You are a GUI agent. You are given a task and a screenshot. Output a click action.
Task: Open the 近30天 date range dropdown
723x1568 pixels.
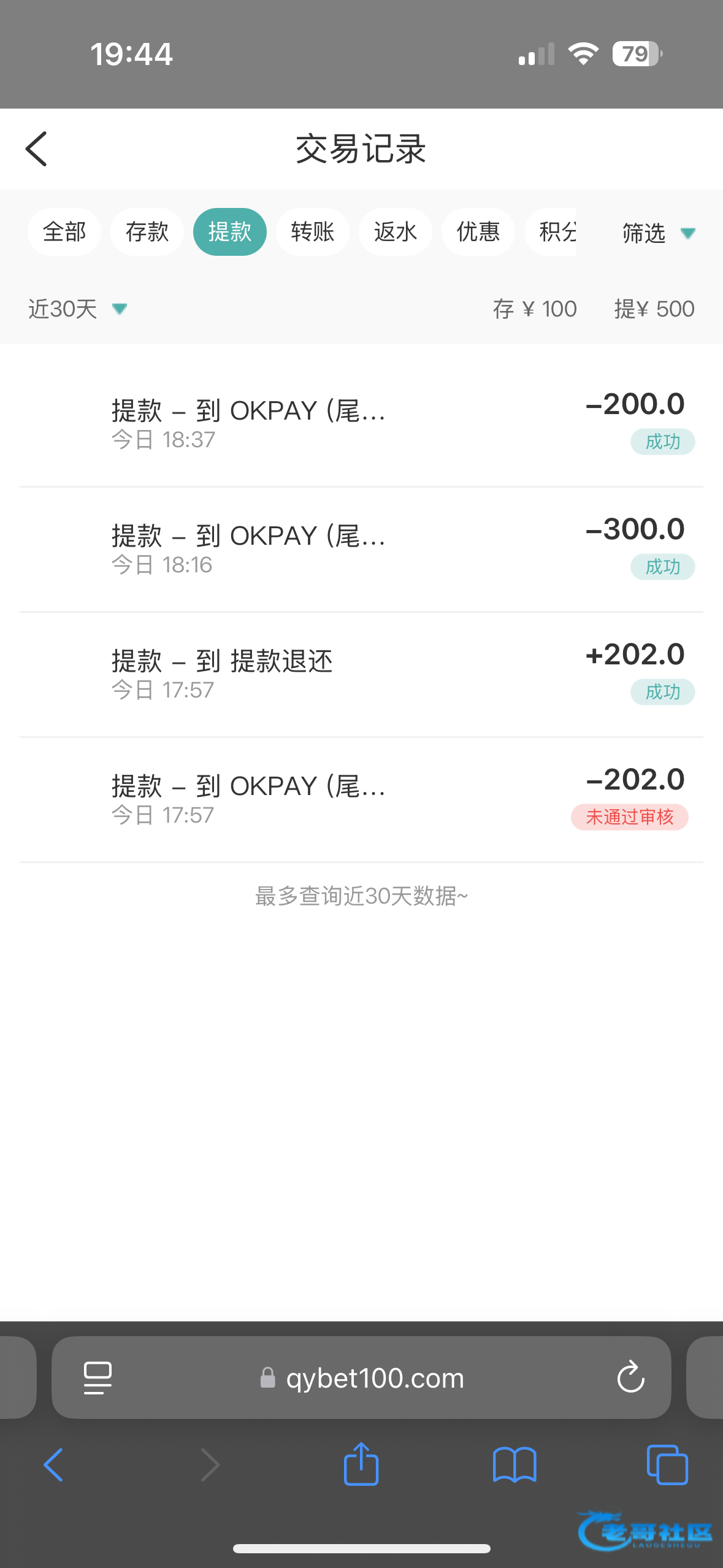pyautogui.click(x=77, y=309)
